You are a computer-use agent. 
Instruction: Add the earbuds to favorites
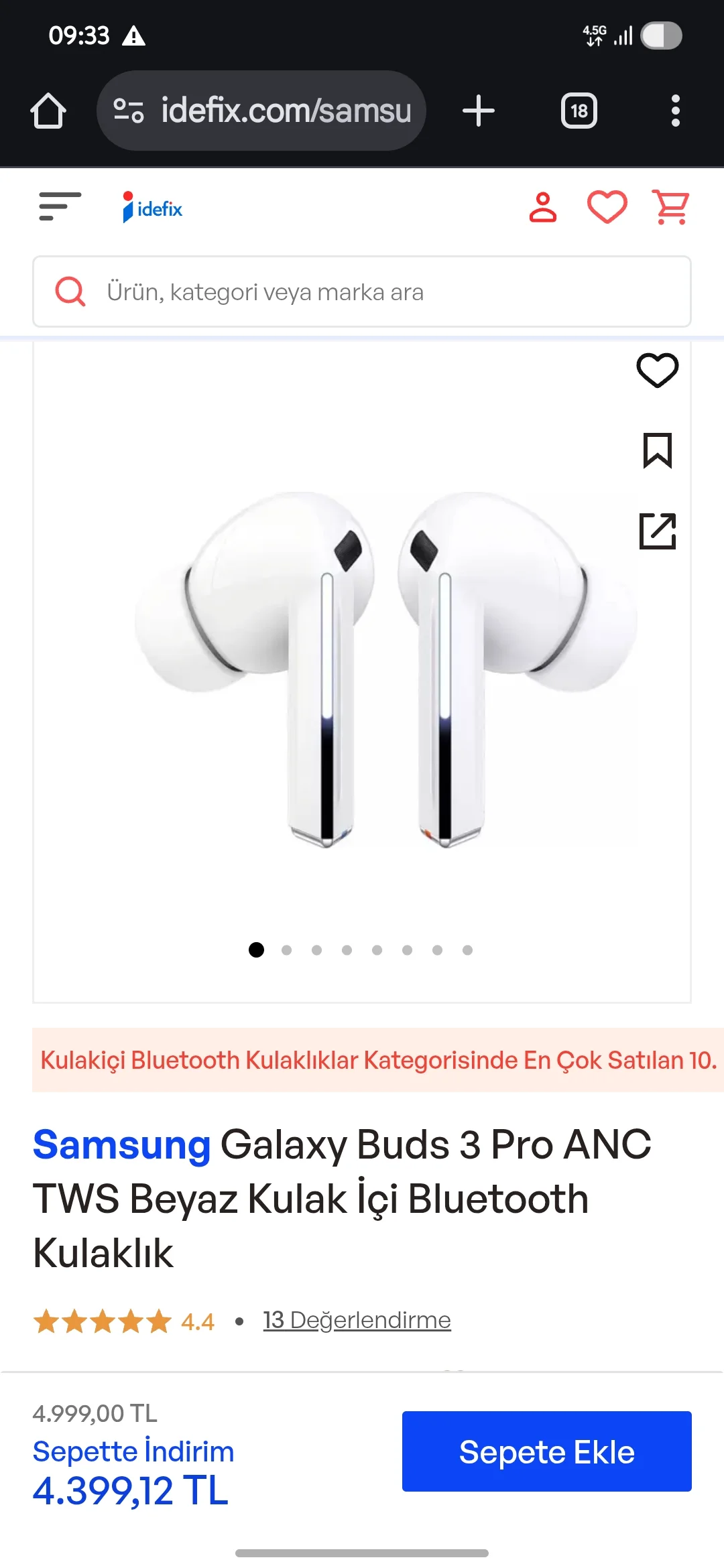point(657,370)
